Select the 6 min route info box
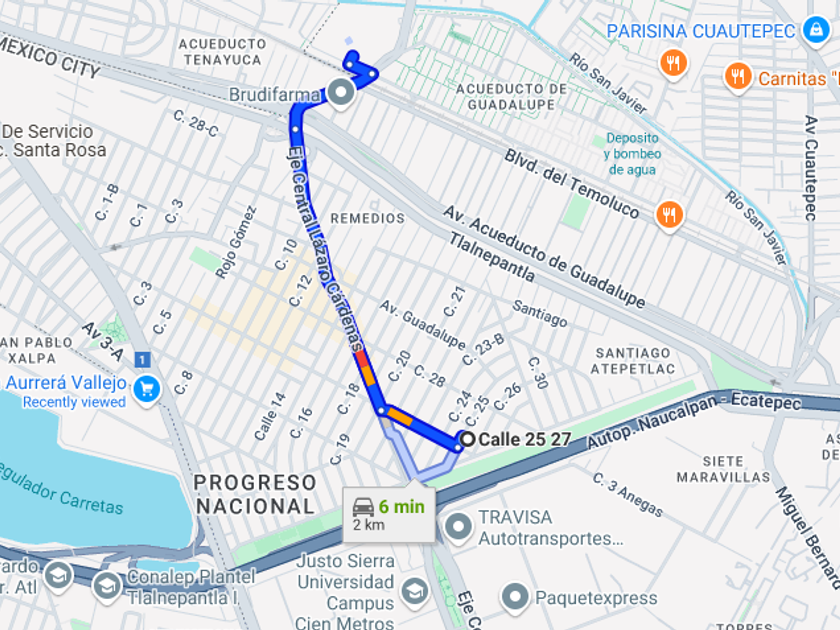The height and width of the screenshot is (630, 840). click(389, 514)
